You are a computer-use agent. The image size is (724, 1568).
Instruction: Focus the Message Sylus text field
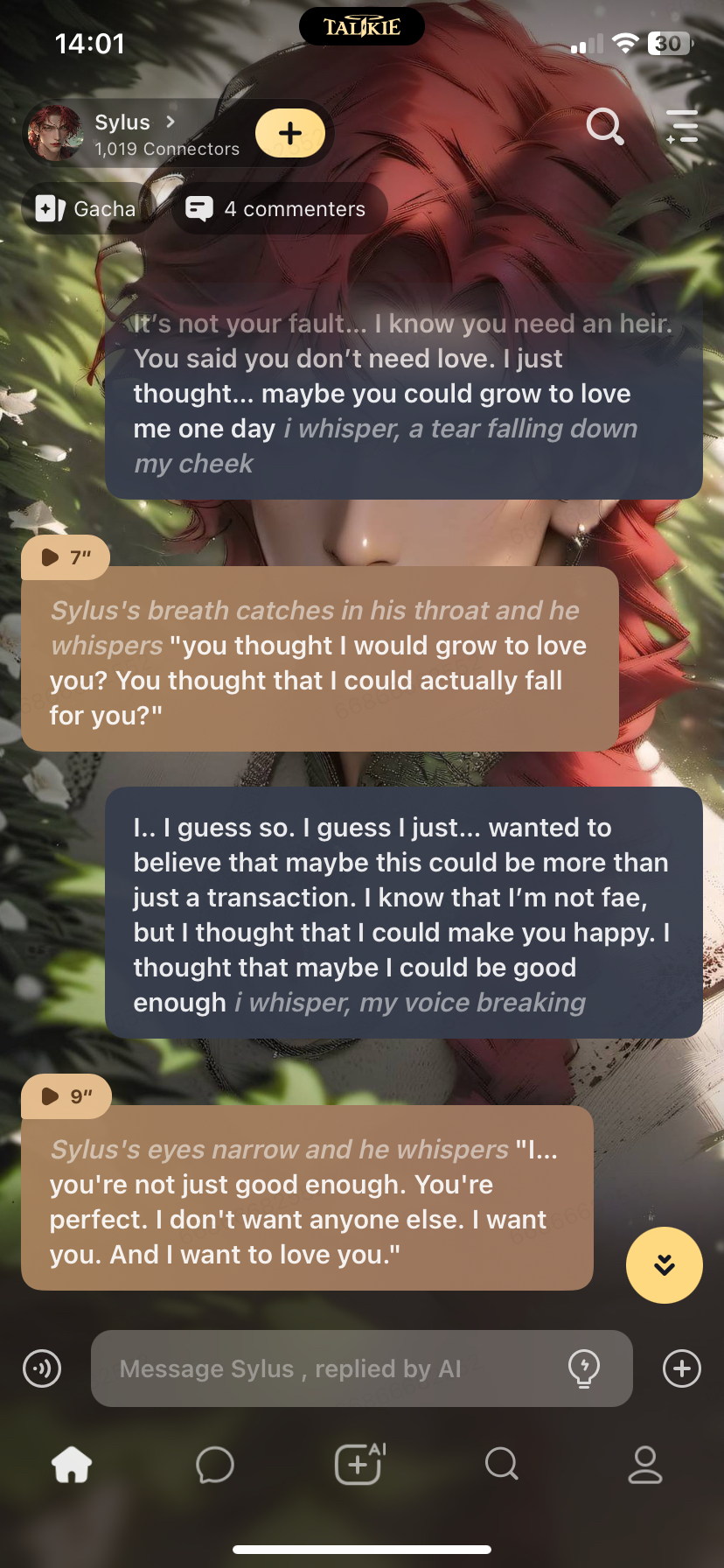[x=332, y=1368]
